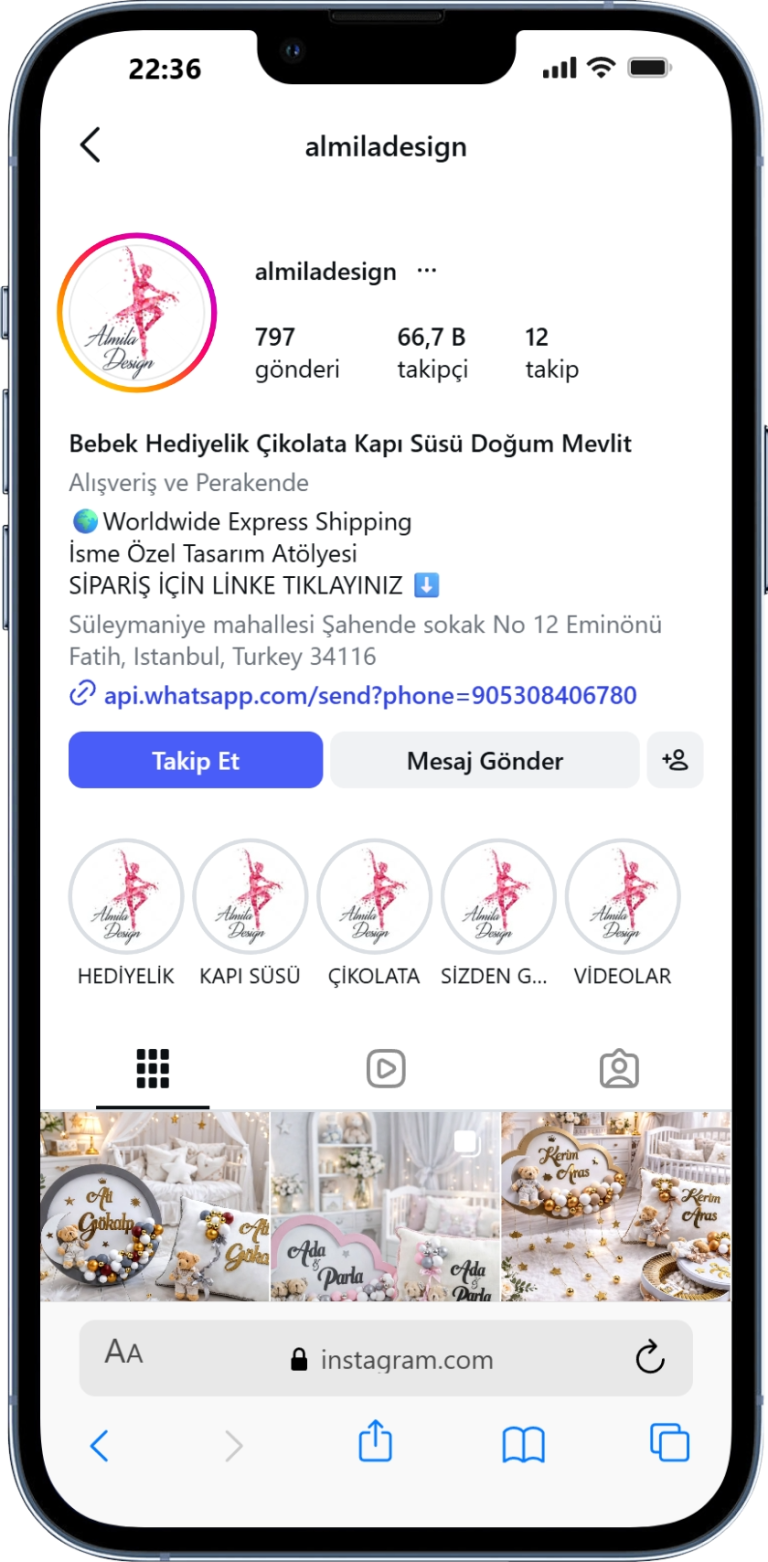Open the ÇİKOLATA story highlight
The height and width of the screenshot is (1562, 768).
tap(374, 896)
